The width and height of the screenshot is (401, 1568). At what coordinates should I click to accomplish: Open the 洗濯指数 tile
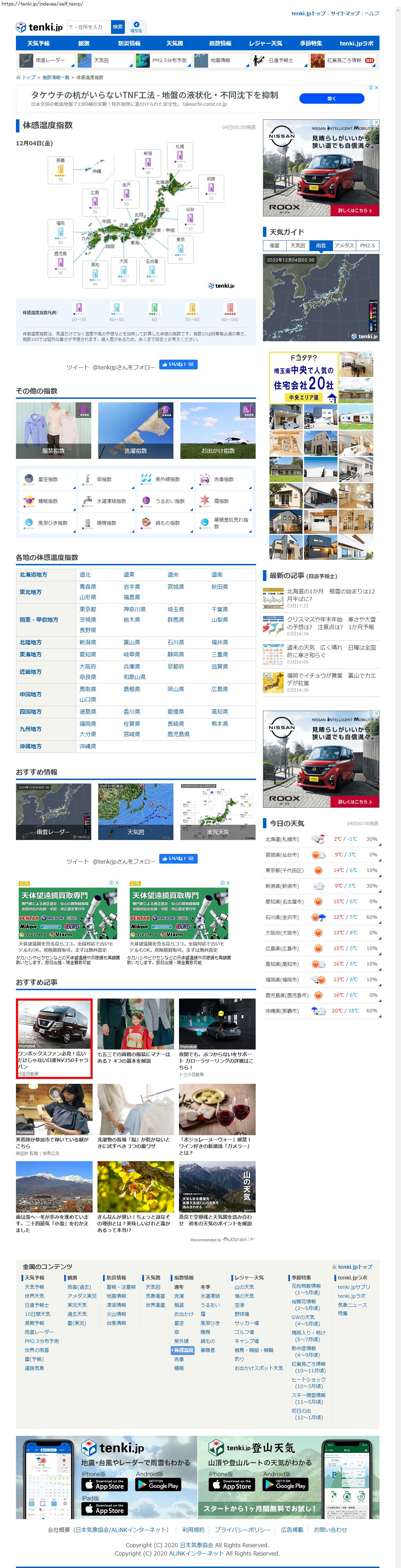135,430
